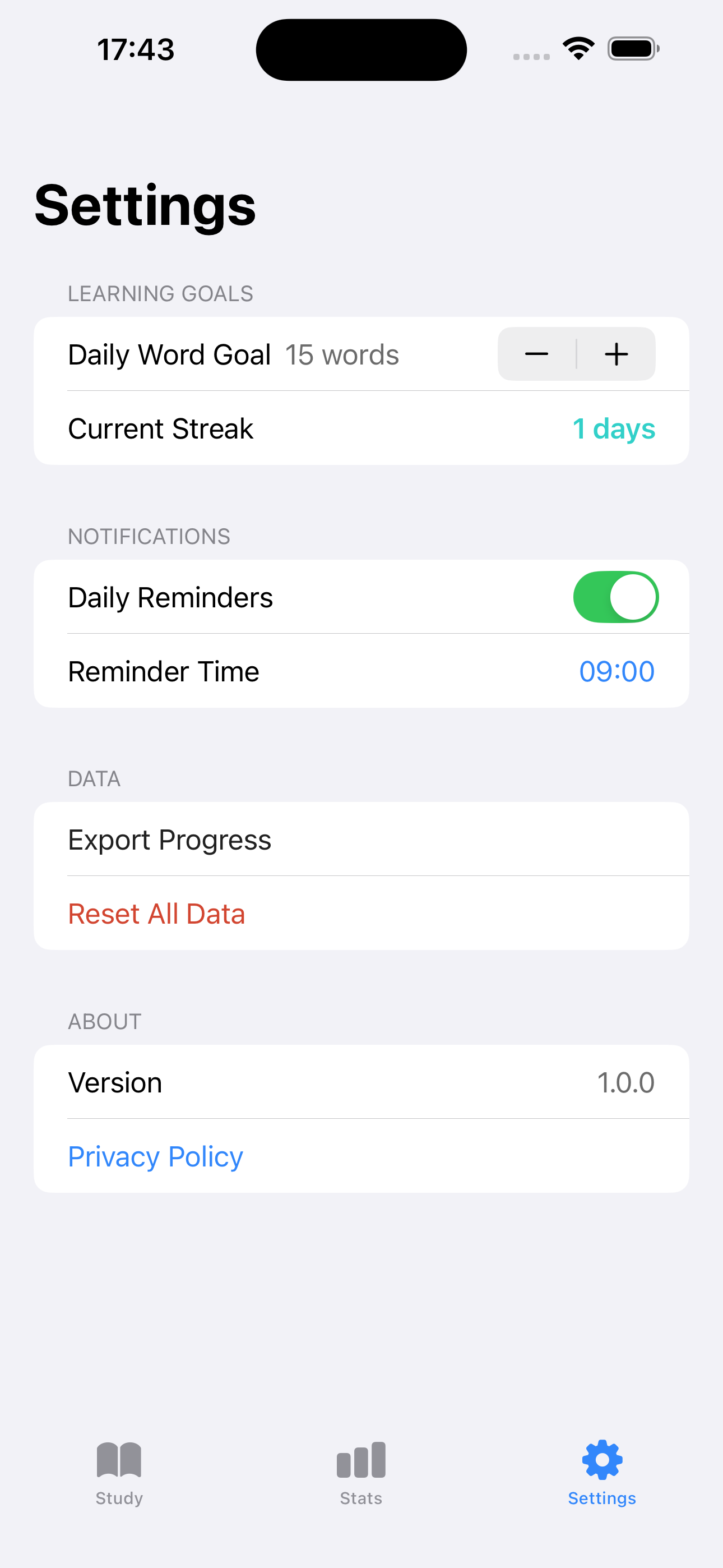
Task: Select the Settings tab
Action: pos(602,1472)
